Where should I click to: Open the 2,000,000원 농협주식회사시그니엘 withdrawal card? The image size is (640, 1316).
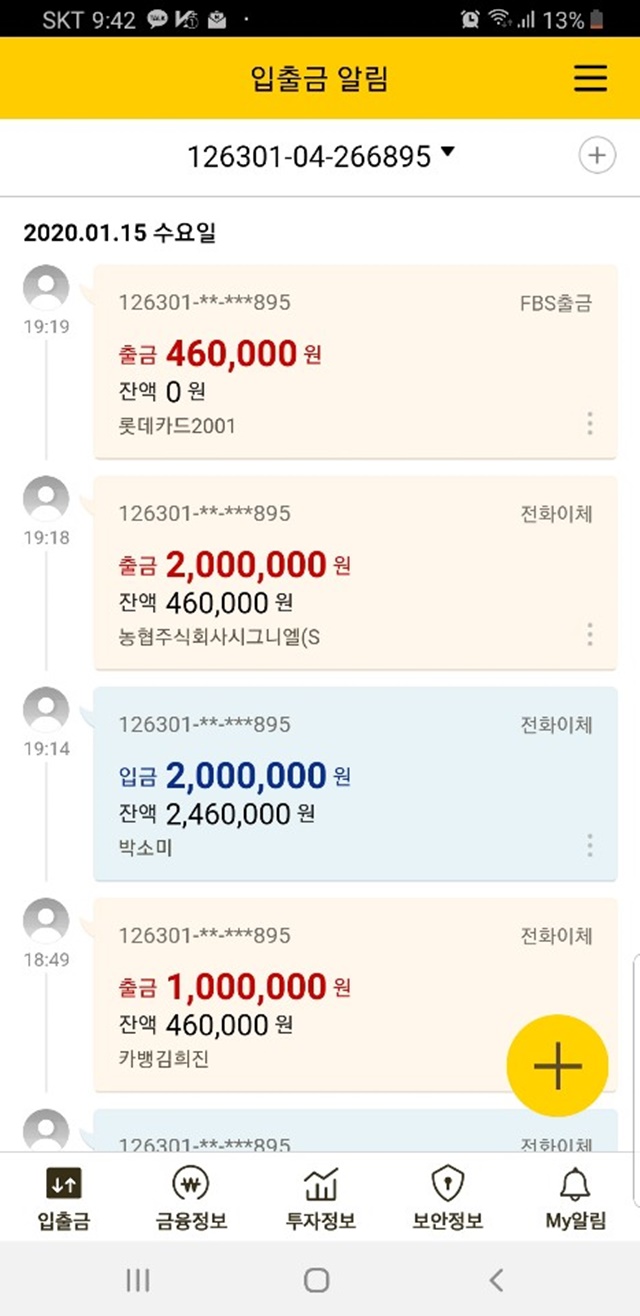pos(356,573)
